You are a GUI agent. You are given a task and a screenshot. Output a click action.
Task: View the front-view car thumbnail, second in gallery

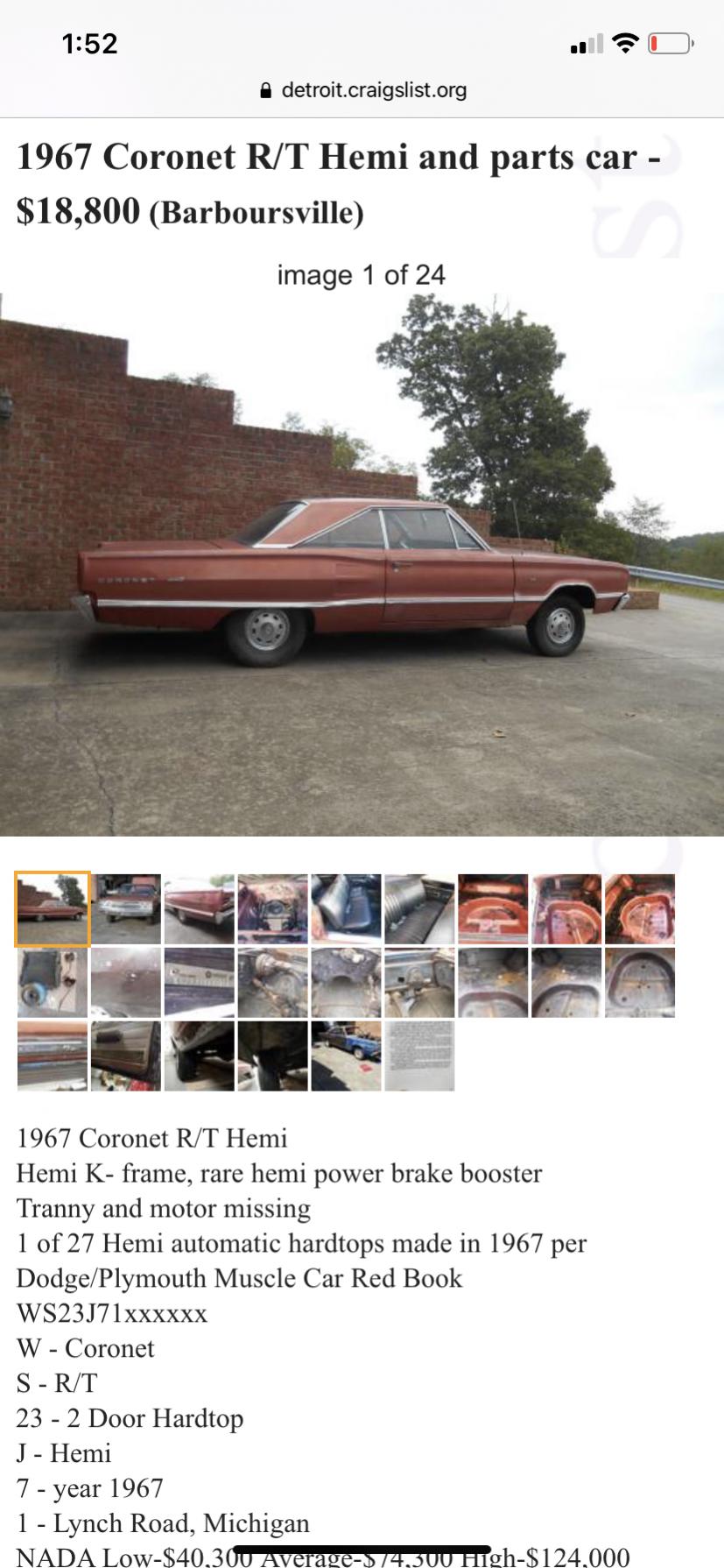click(126, 909)
